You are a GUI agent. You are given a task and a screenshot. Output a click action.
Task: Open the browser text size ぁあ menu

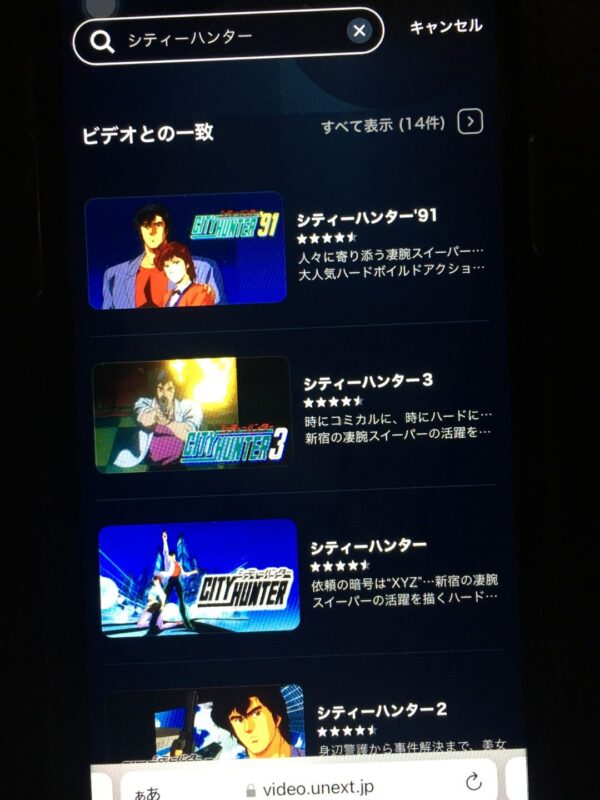coord(147,790)
